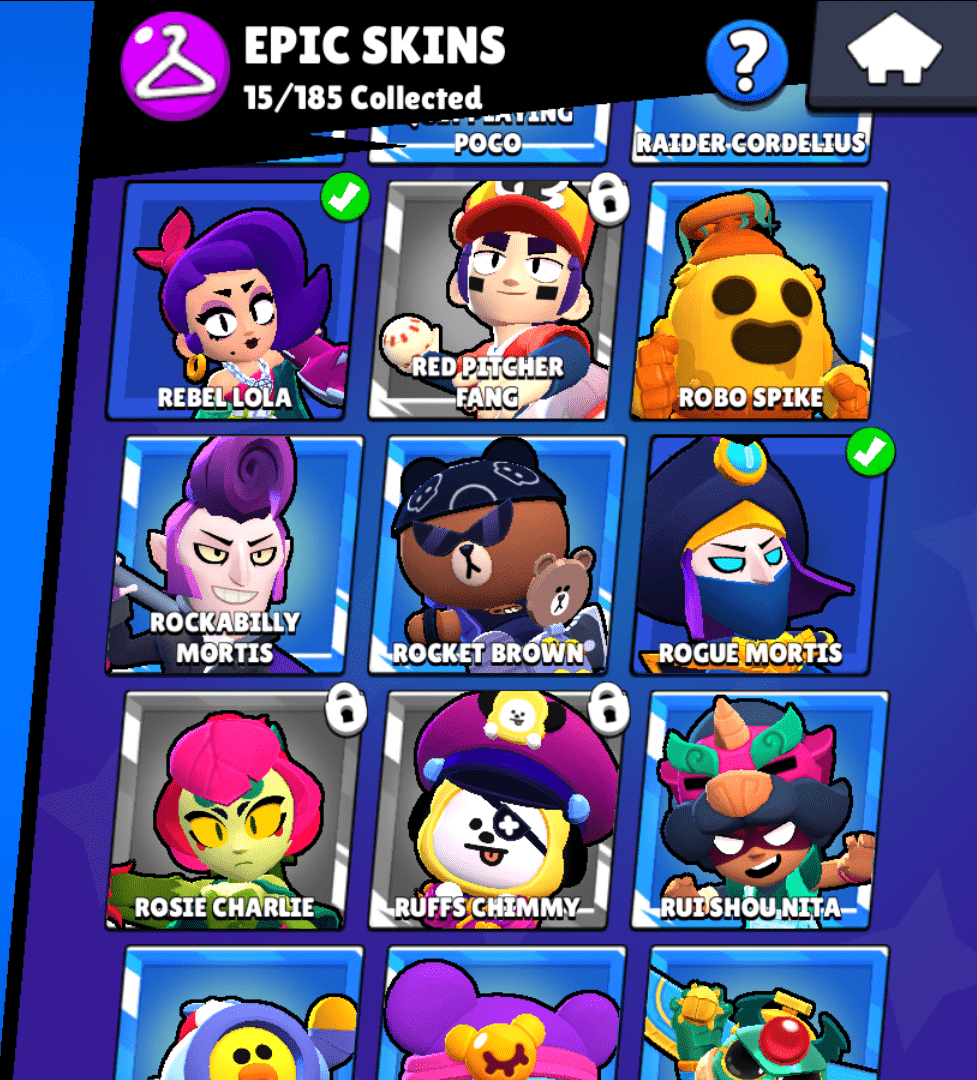This screenshot has height=1080, width=977.
Task: Open the Rui Shou Nita skin
Action: (760, 810)
